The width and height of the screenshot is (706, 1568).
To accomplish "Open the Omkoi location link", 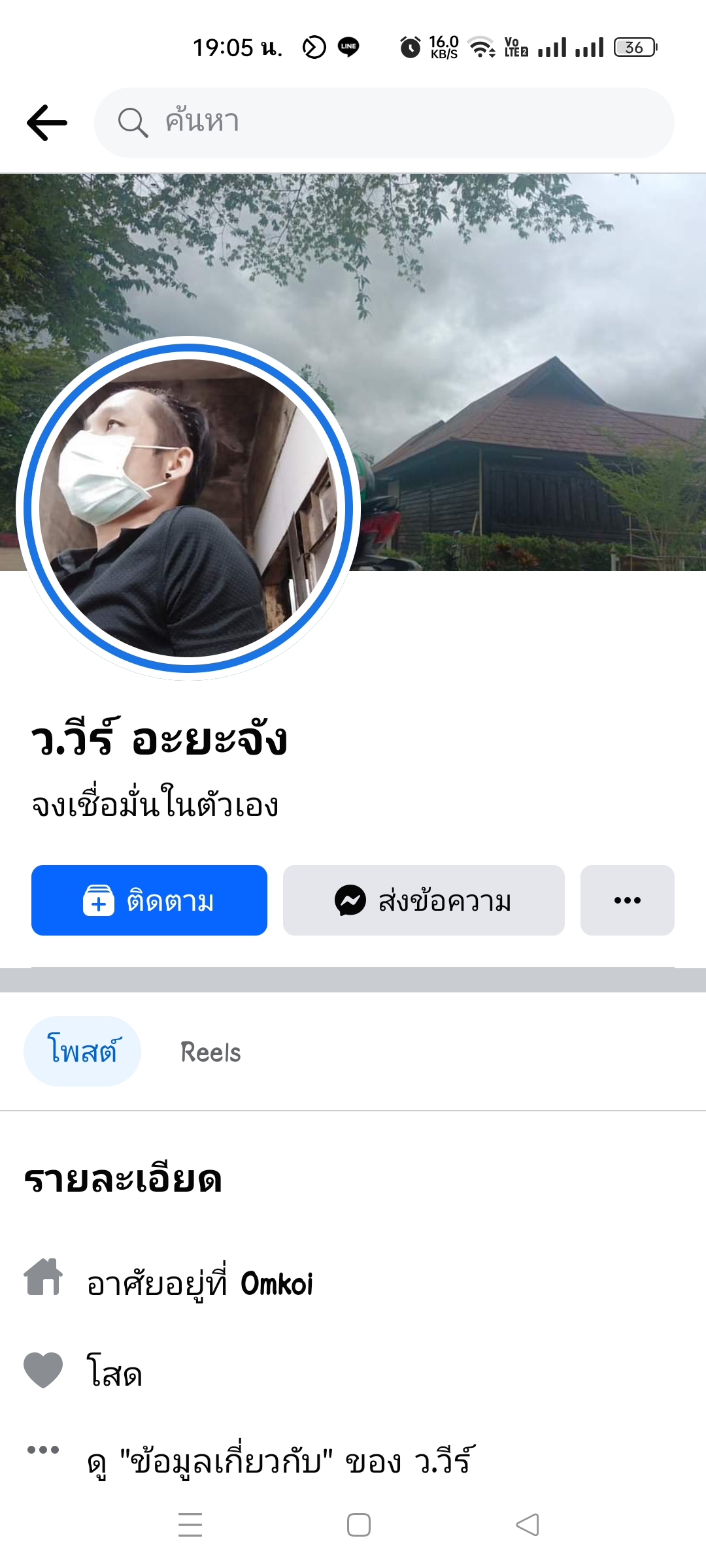I will pos(277,1284).
